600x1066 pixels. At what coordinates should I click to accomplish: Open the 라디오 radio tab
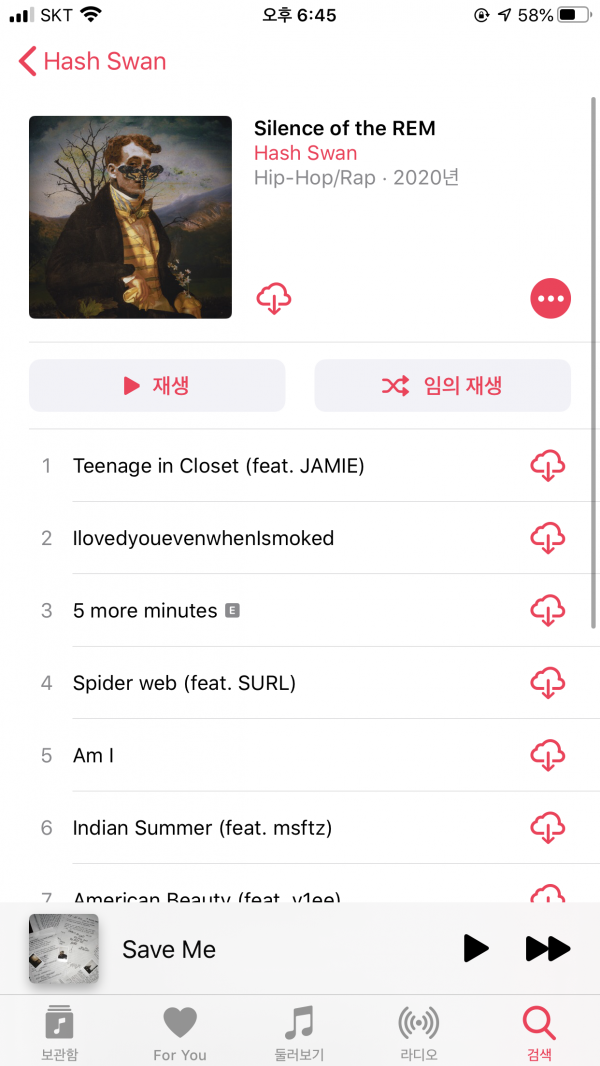pos(418,1032)
